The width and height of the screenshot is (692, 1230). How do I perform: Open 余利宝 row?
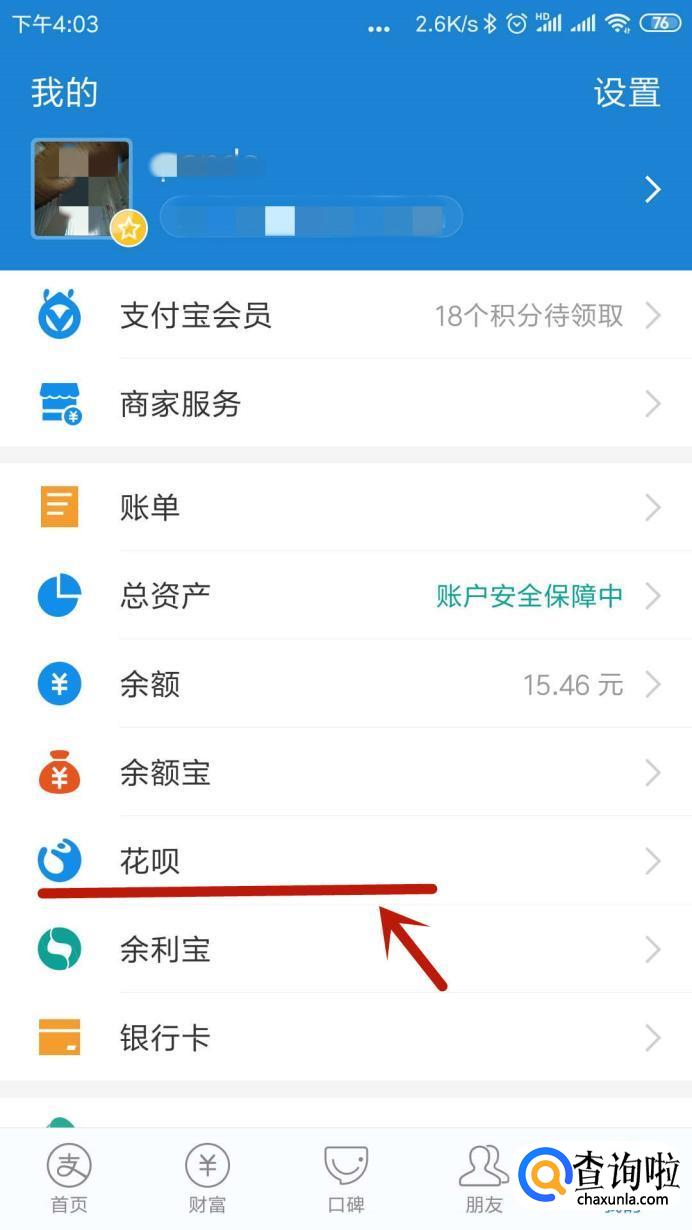tap(346, 949)
